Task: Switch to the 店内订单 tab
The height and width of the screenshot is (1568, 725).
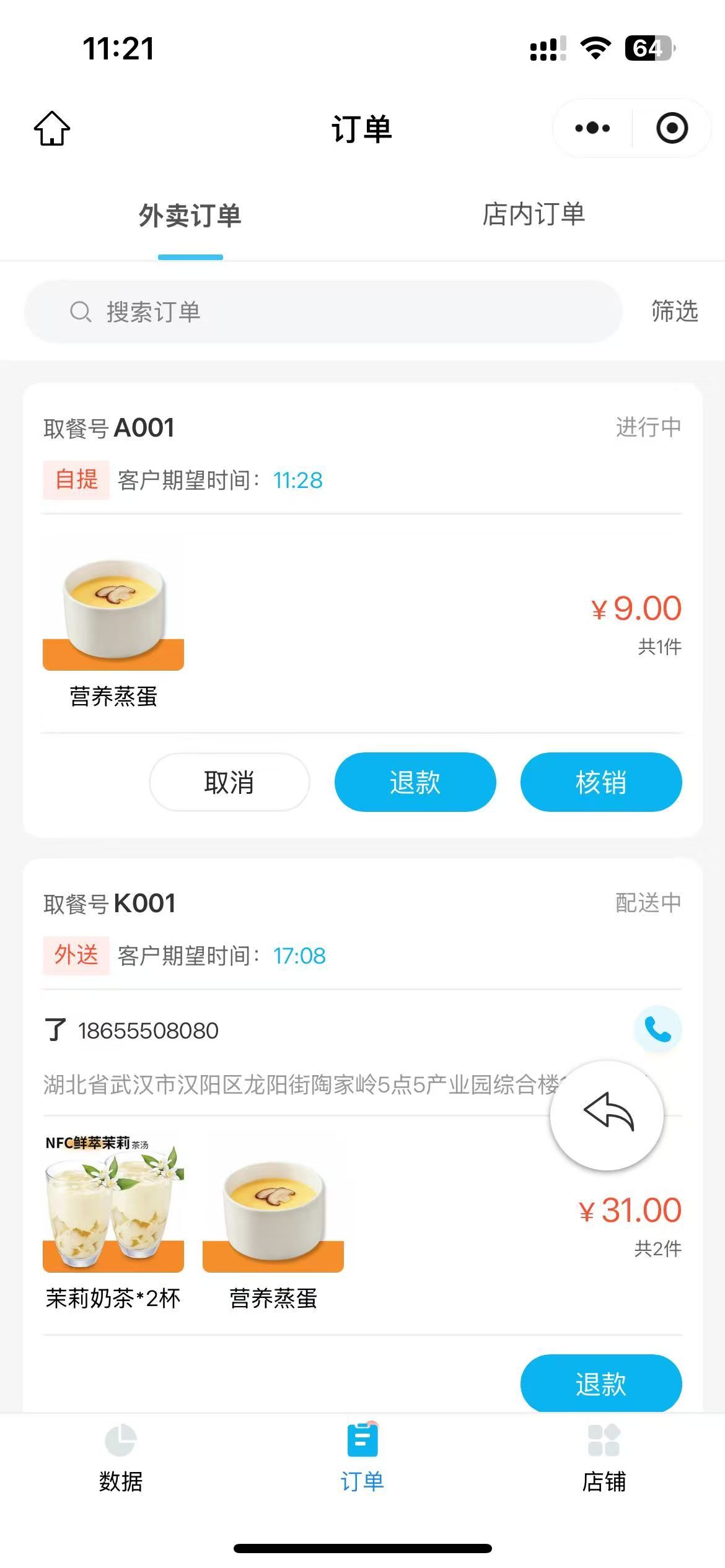Action: tap(534, 215)
